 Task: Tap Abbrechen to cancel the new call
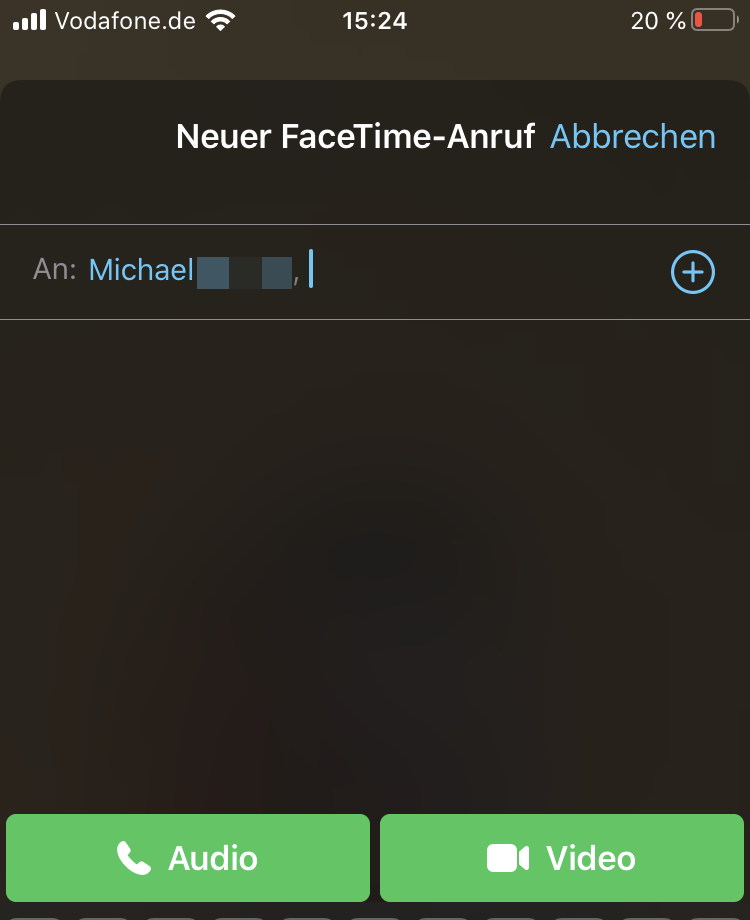[632, 136]
